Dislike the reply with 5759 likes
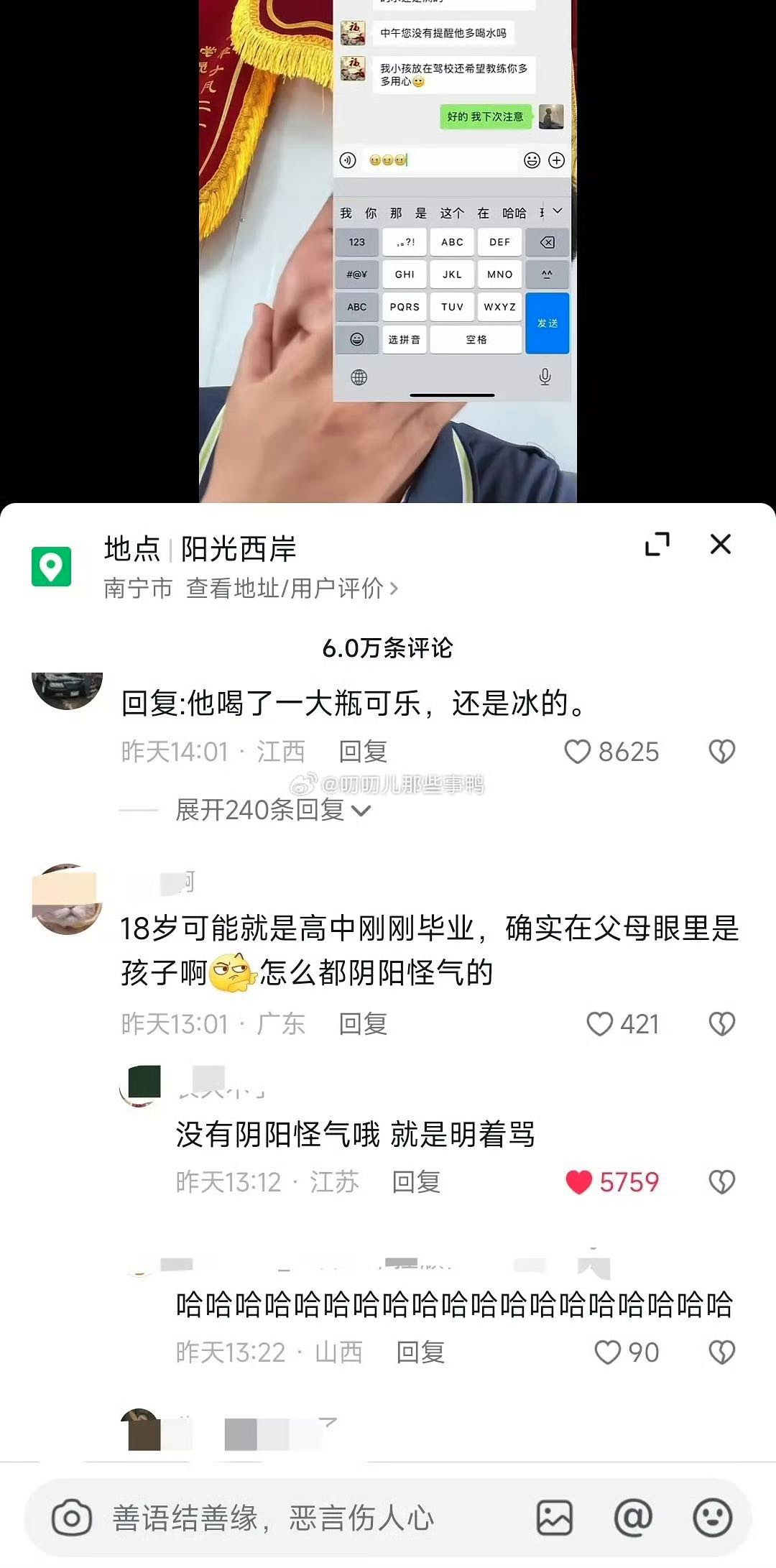This screenshot has height=1568, width=776. tap(721, 1182)
